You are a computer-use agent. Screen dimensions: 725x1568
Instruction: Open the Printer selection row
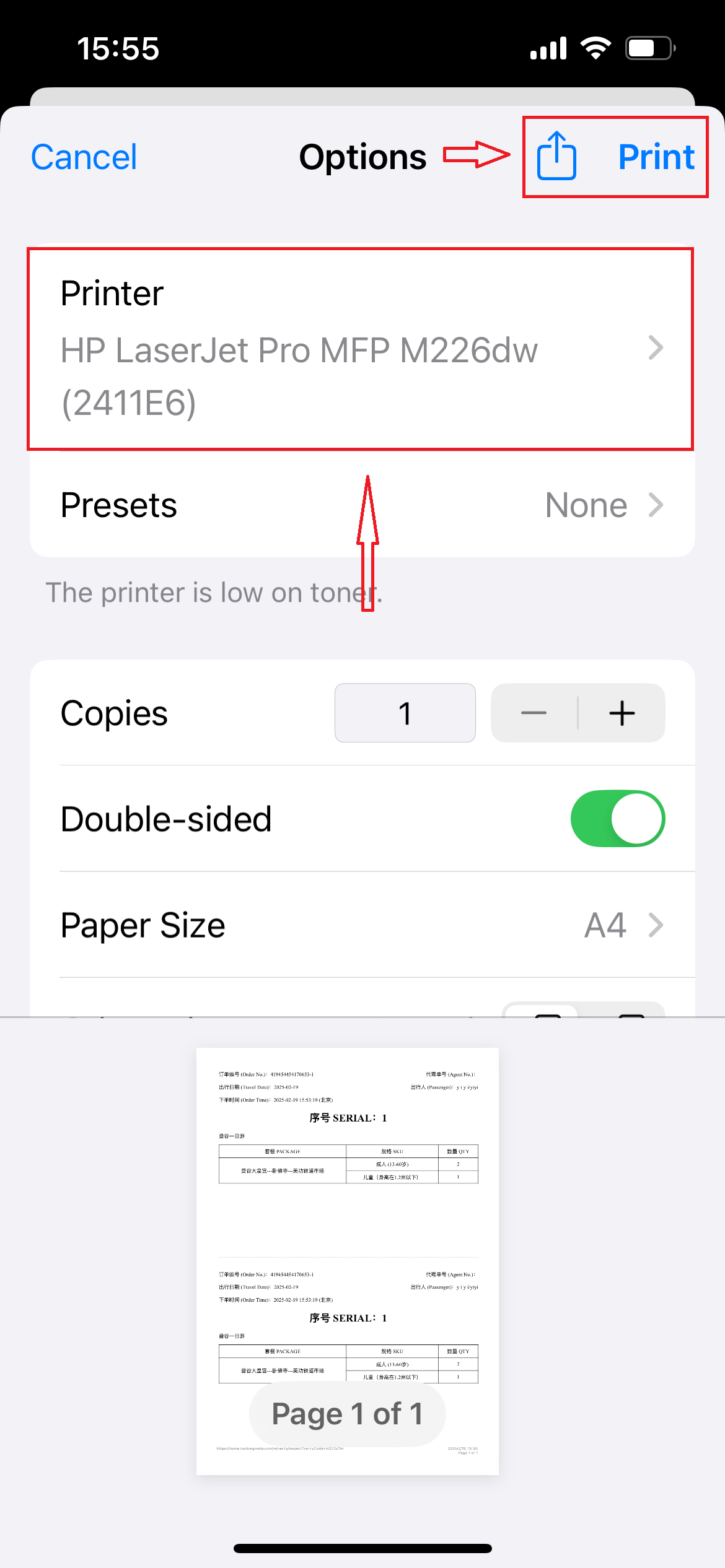[x=361, y=349]
